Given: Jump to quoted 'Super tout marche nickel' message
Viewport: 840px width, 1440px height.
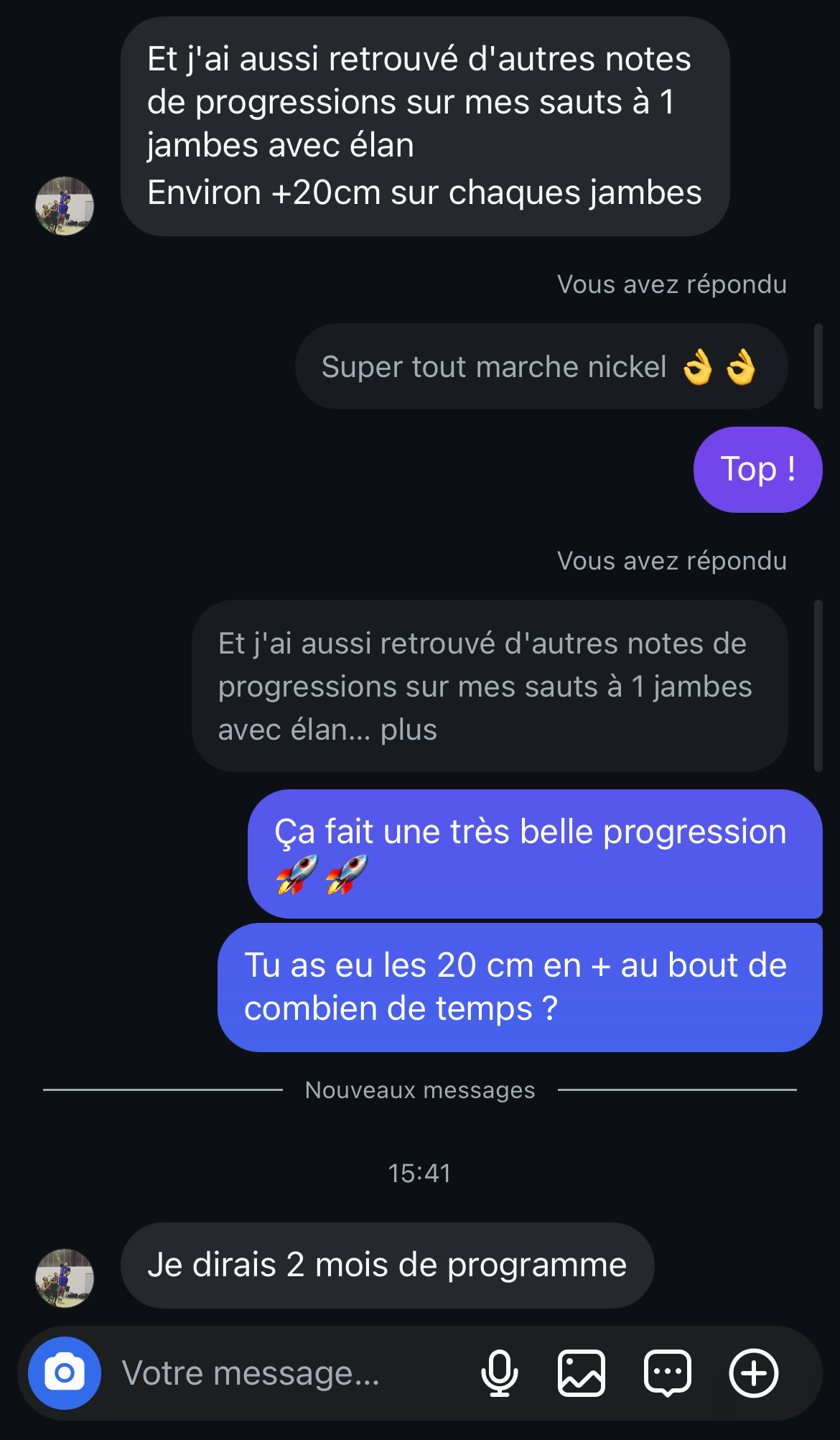Looking at the screenshot, I should point(541,366).
